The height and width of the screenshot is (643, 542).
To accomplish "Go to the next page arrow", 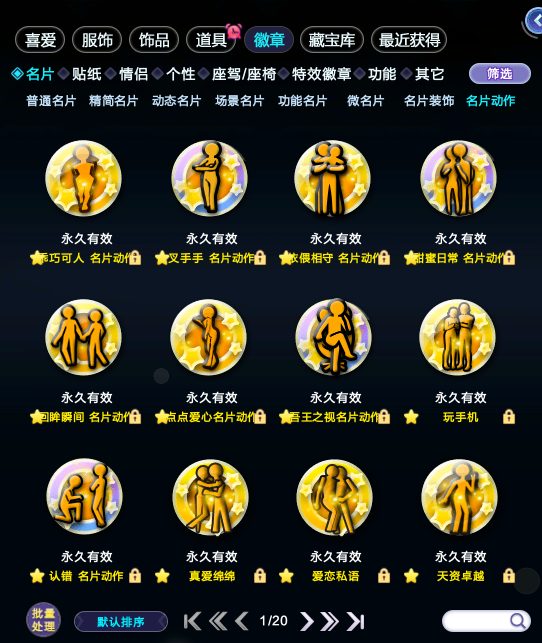I will coord(306,621).
